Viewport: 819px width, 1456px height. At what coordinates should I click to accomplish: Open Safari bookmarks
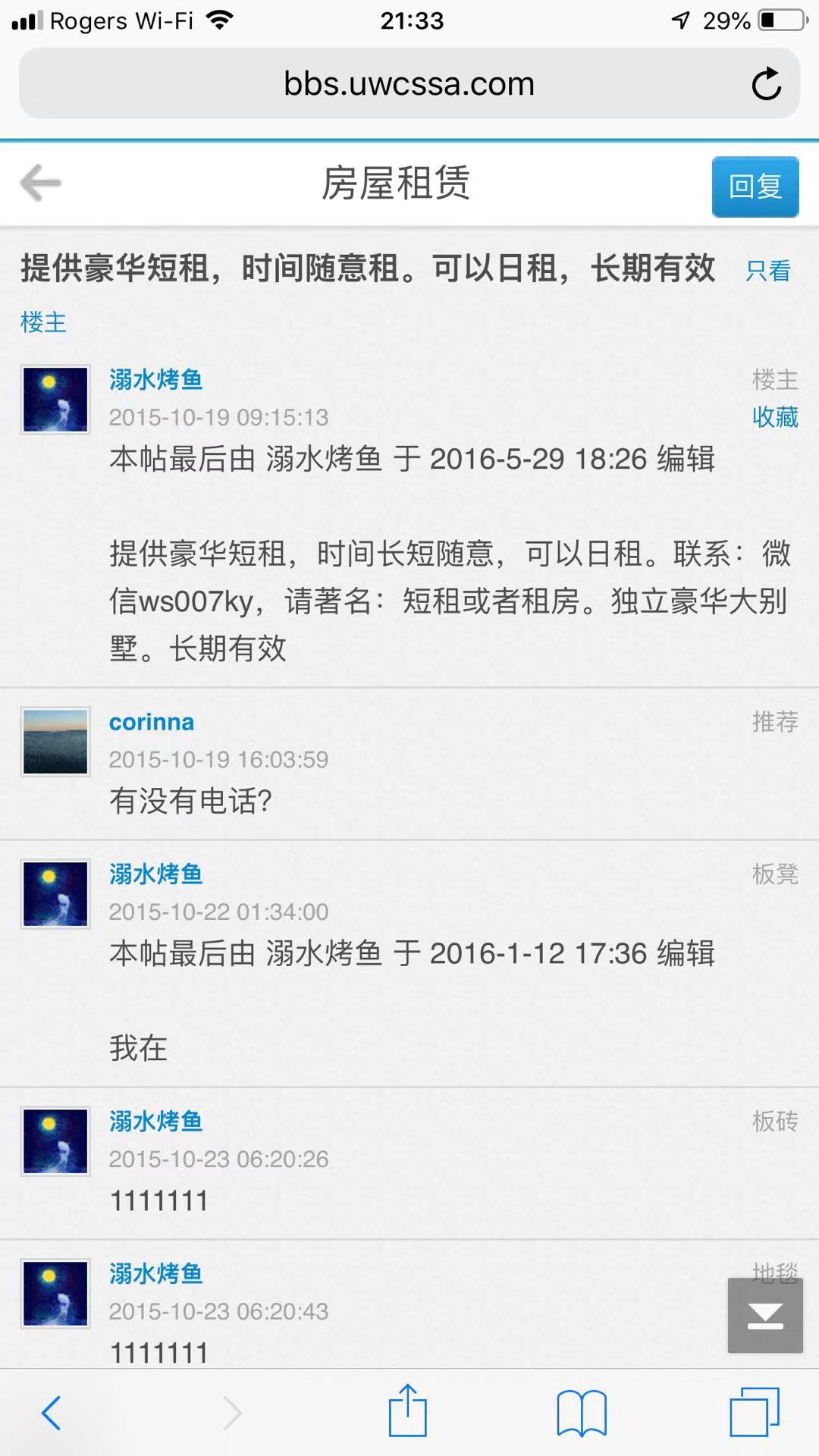[x=581, y=1412]
